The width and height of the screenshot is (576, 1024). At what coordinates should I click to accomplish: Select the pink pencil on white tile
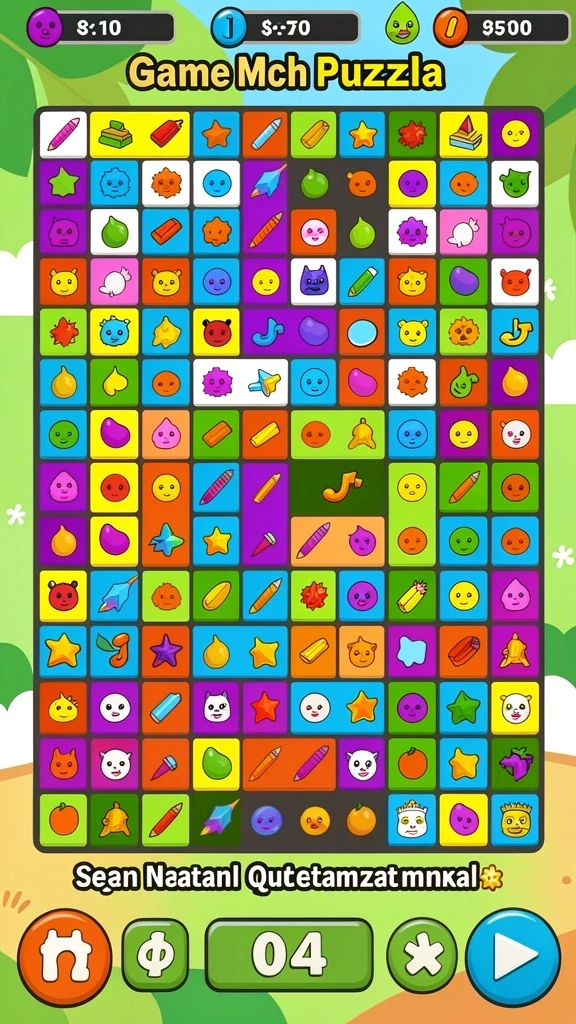(63, 134)
